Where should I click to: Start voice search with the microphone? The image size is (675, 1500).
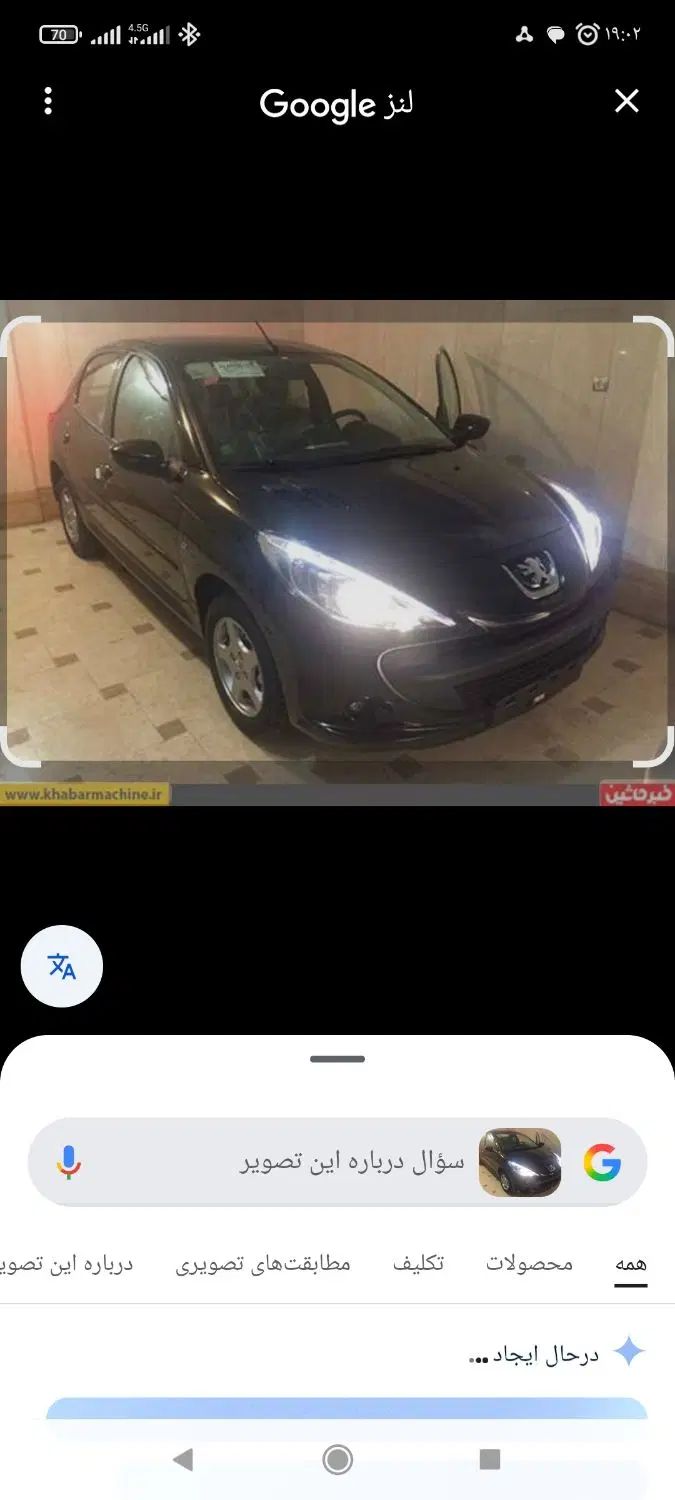pos(69,1162)
